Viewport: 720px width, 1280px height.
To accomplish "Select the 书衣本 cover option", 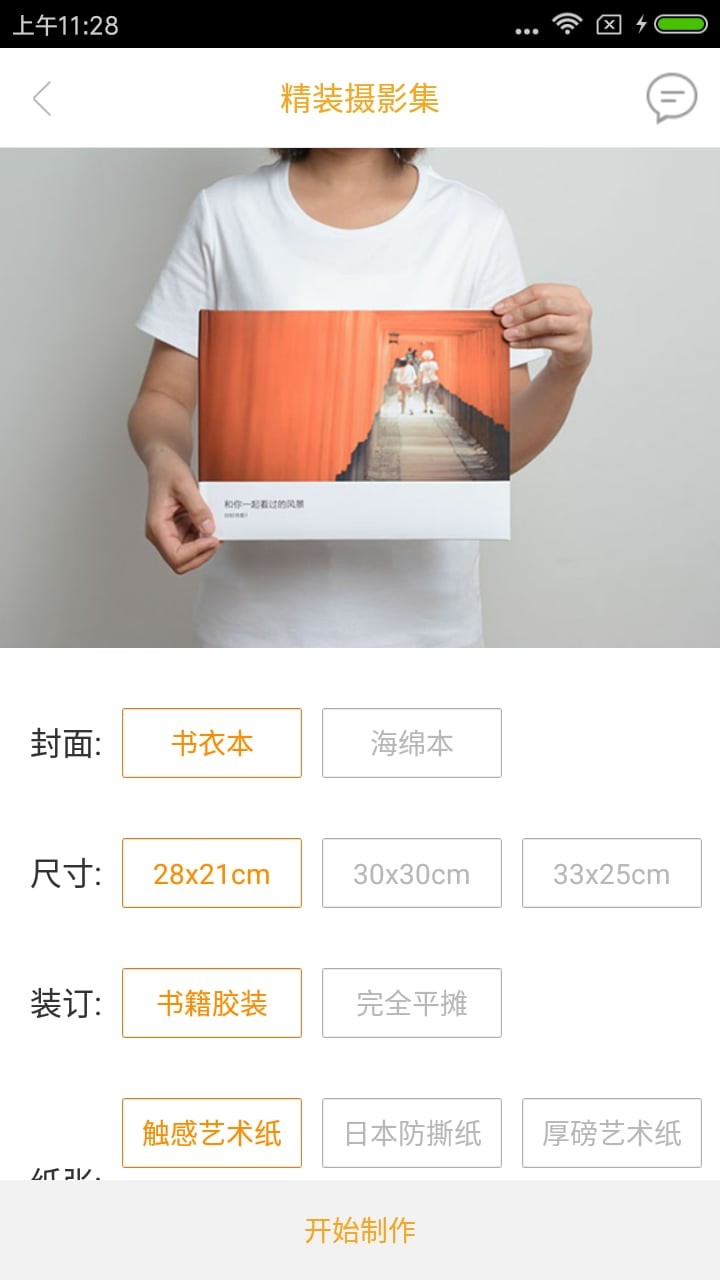I will 212,743.
